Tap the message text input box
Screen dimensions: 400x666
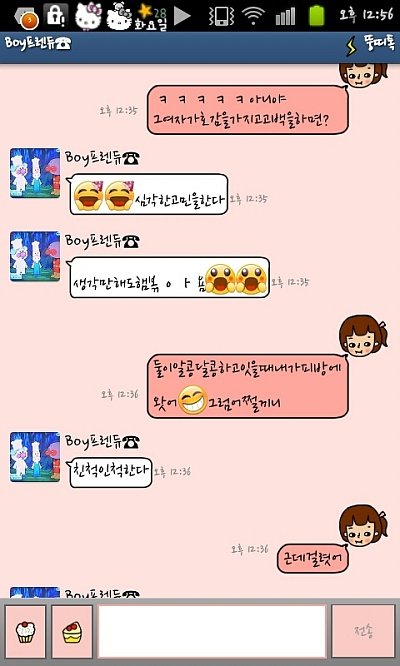[x=212, y=631]
